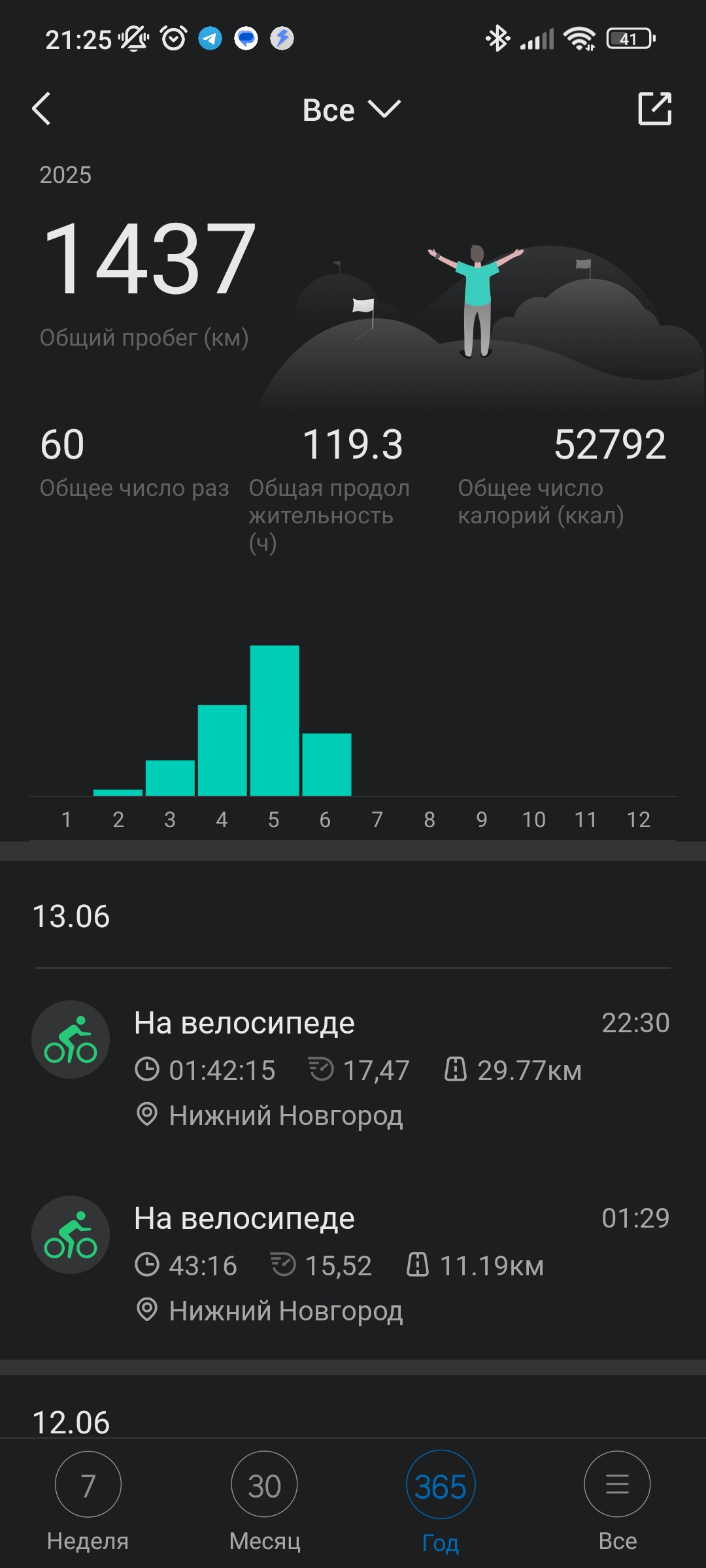Select the month 3 bar in the chart
Screen dimensions: 706x1568
pos(170,777)
